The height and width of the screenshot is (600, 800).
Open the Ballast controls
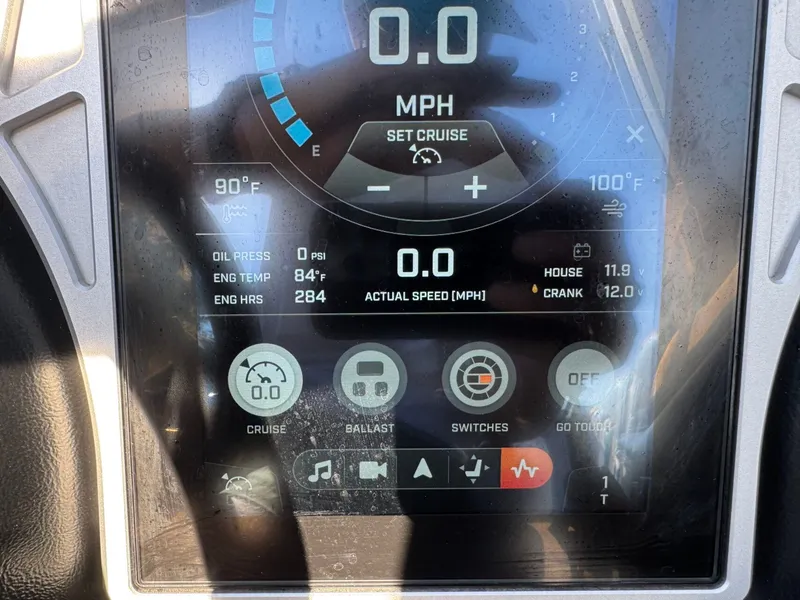tap(370, 380)
